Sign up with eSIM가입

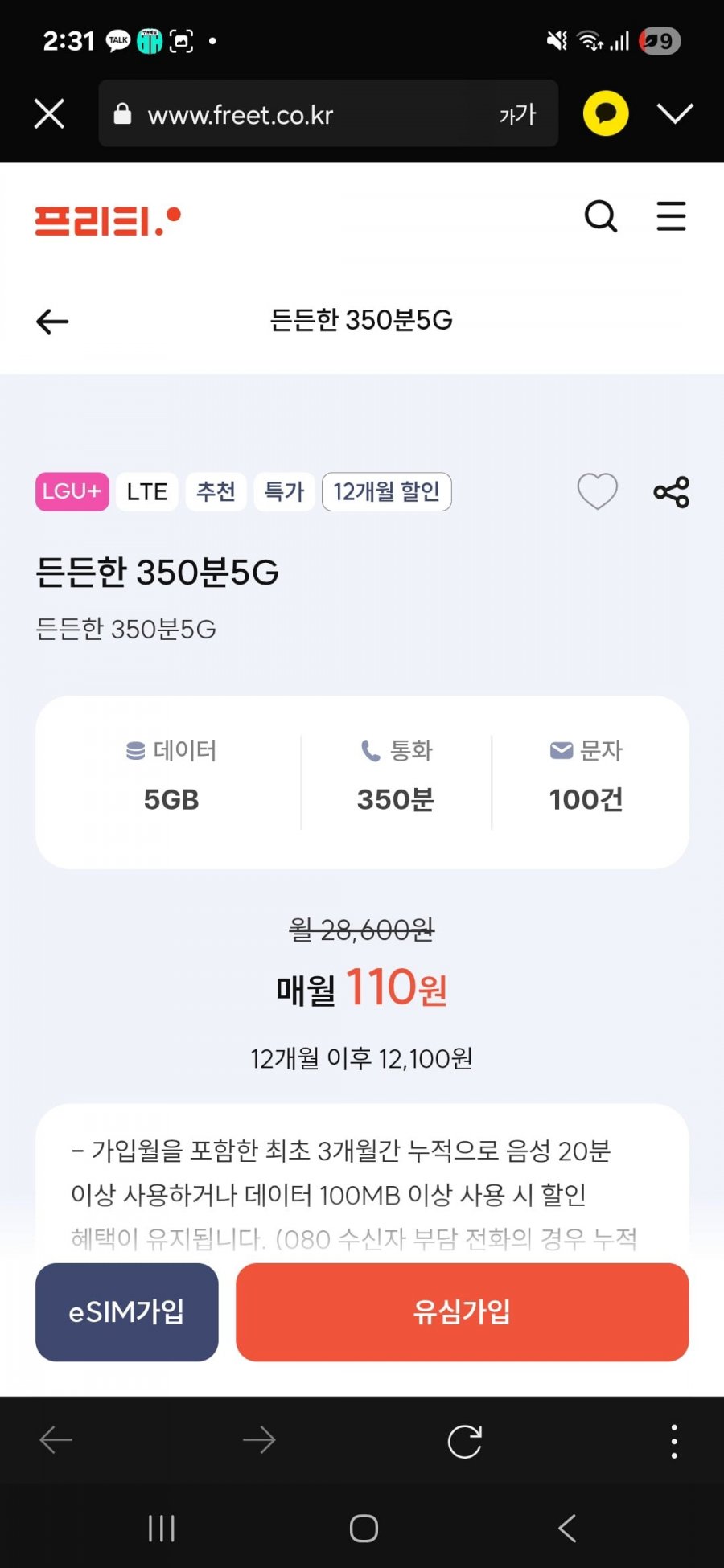click(x=127, y=1311)
